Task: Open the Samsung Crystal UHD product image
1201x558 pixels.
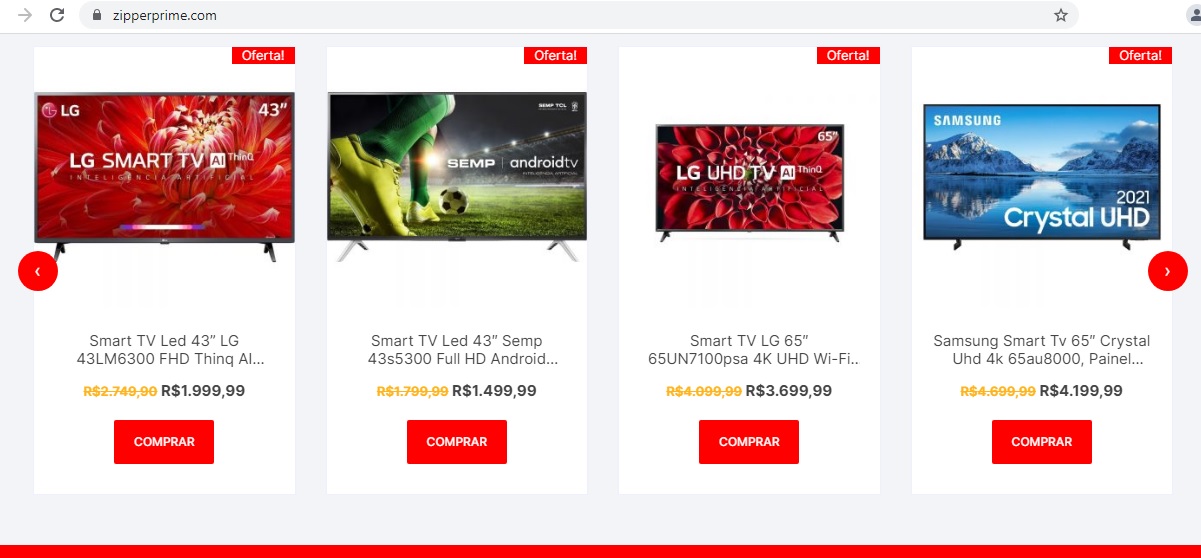Action: pyautogui.click(x=1041, y=175)
